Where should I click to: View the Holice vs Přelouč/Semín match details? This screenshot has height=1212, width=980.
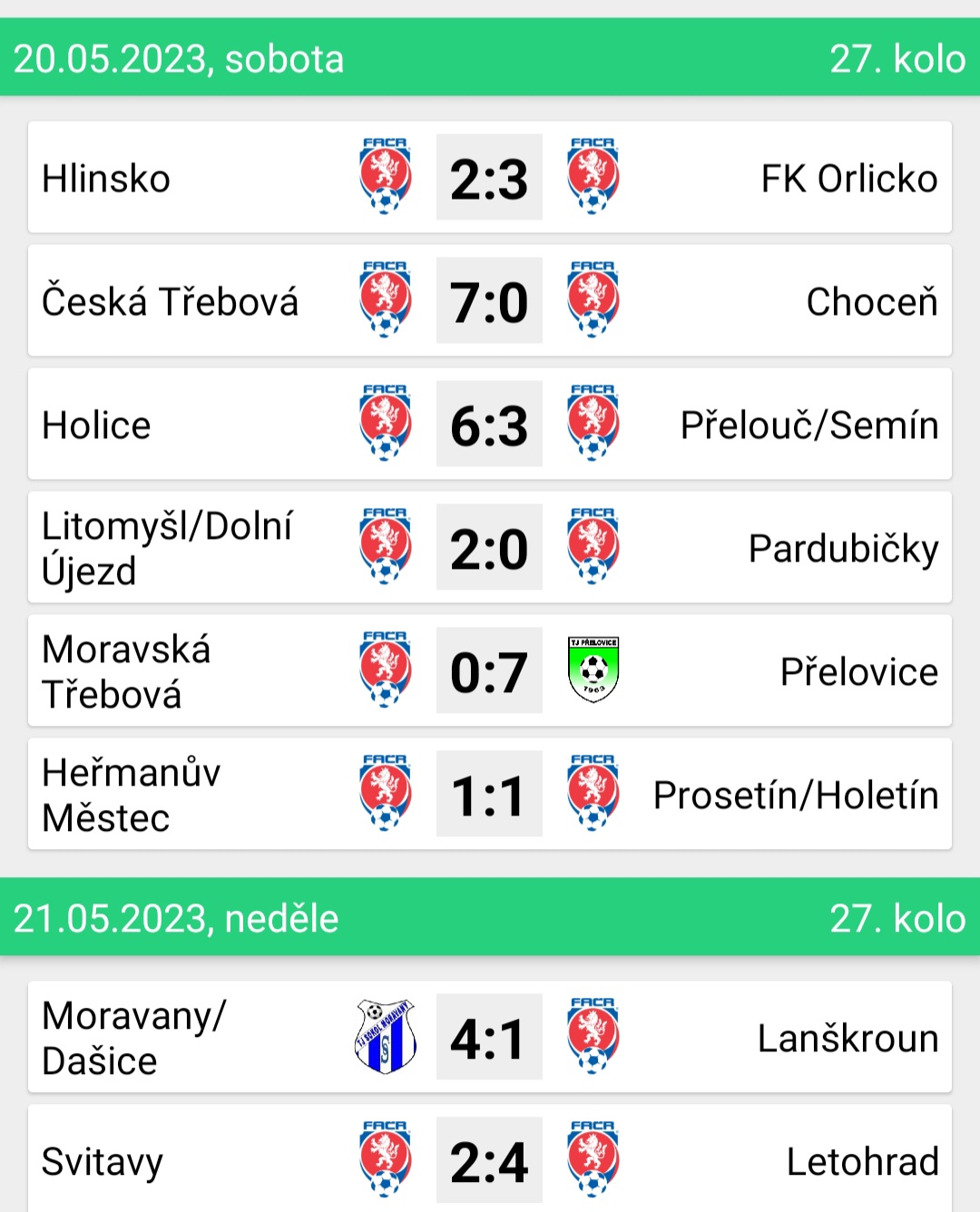[489, 425]
